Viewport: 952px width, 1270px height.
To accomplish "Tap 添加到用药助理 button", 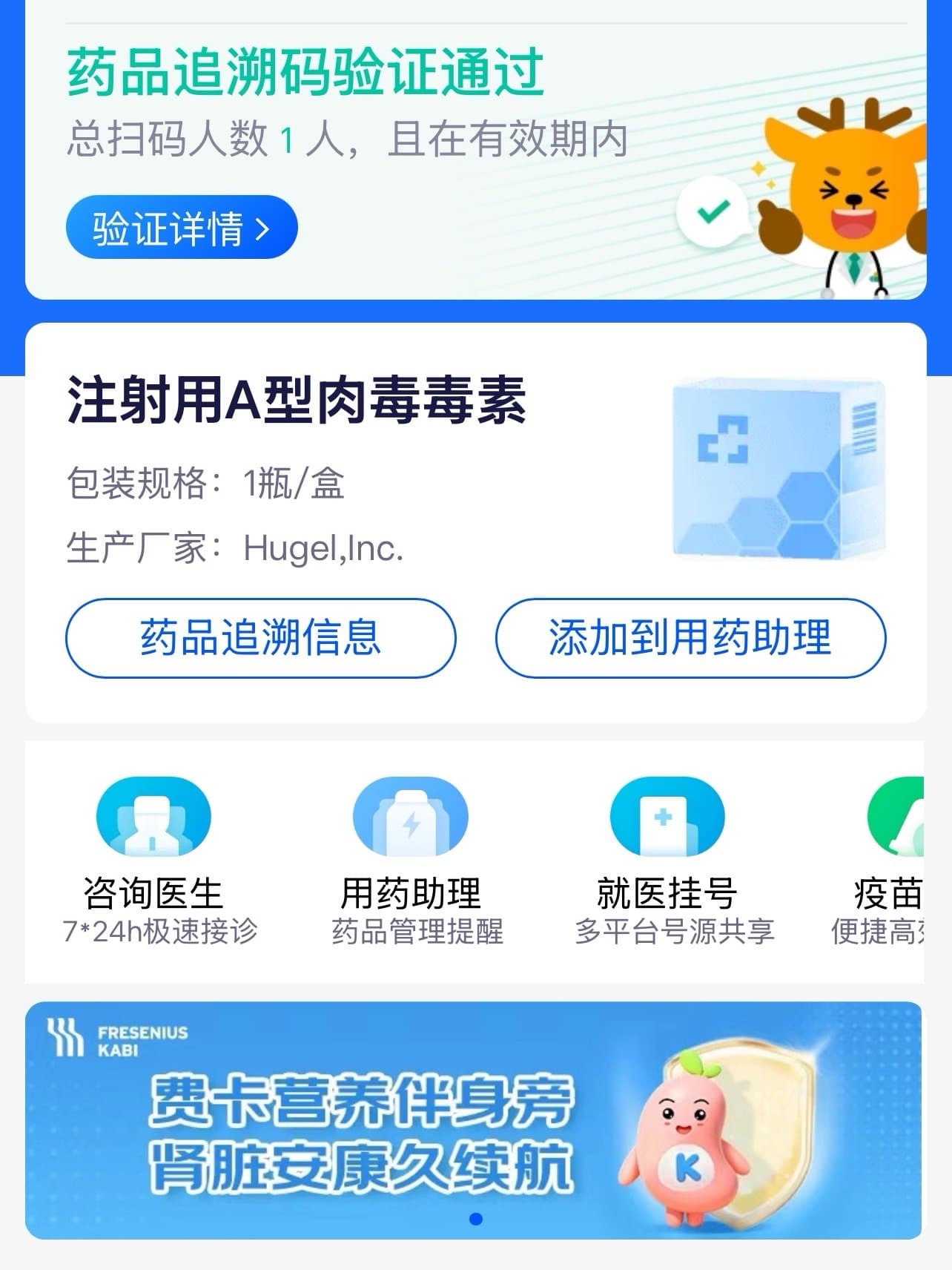I will pos(690,638).
